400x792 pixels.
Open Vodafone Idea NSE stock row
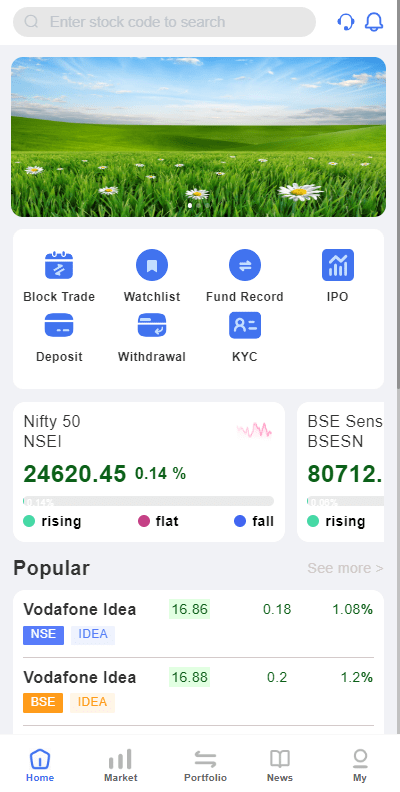(x=198, y=624)
